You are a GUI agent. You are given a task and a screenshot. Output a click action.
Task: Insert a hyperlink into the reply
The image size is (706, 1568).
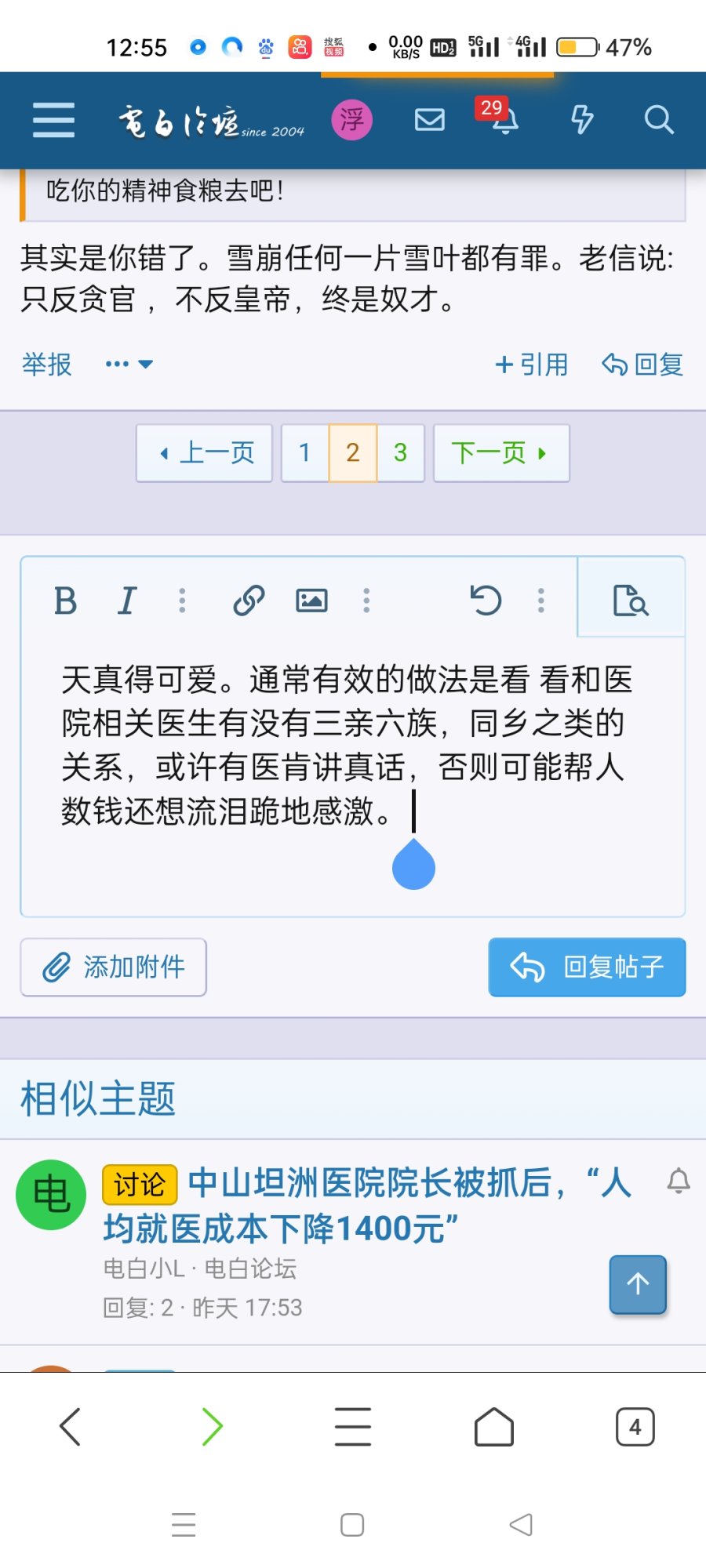click(248, 600)
